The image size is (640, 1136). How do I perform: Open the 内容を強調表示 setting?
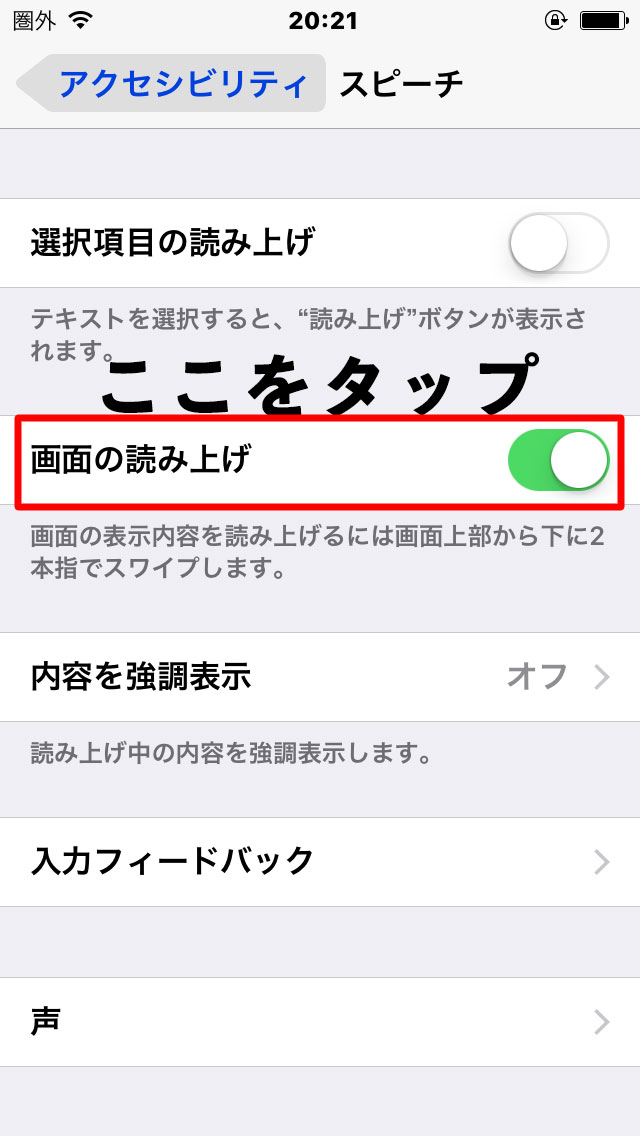pyautogui.click(x=320, y=677)
